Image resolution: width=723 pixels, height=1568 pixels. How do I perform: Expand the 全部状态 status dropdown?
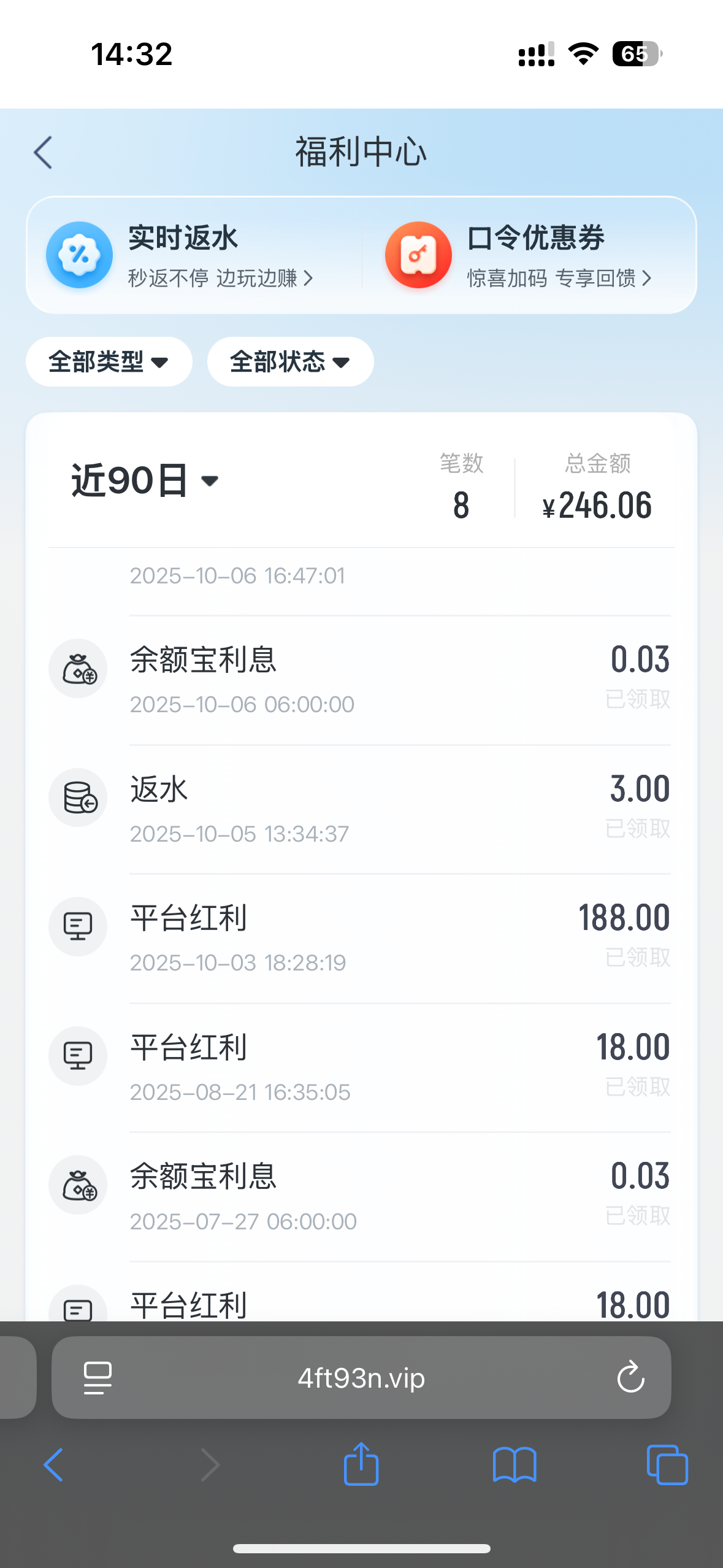pos(289,362)
